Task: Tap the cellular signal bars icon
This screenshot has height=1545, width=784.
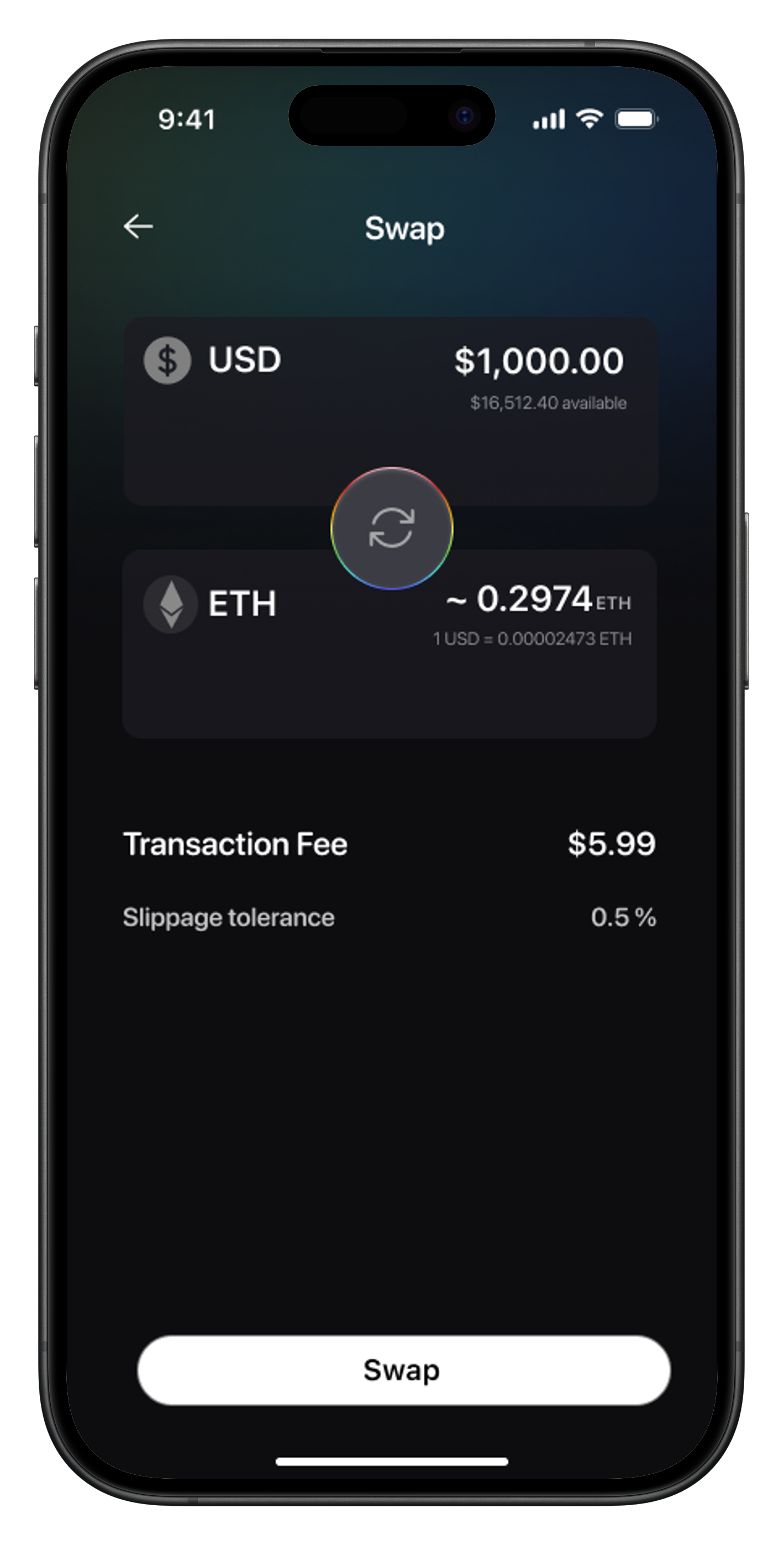Action: [549, 119]
